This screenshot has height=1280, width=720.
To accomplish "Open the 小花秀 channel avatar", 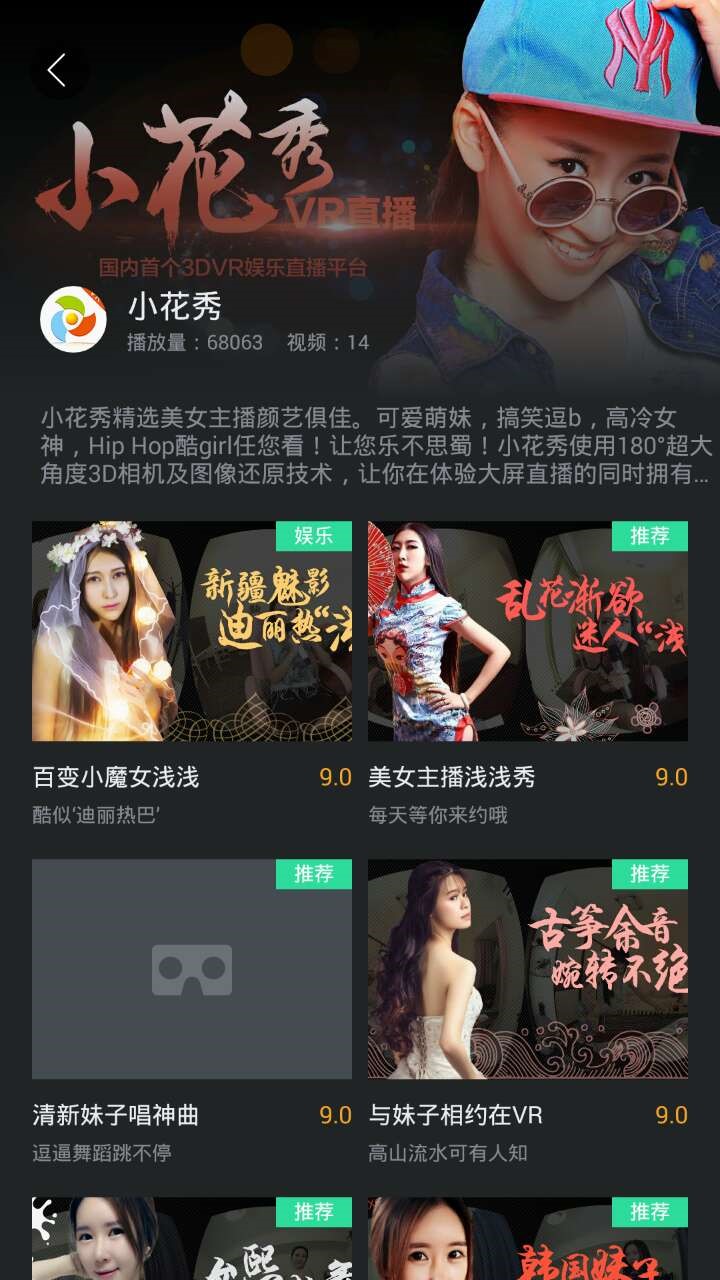I will 73,320.
